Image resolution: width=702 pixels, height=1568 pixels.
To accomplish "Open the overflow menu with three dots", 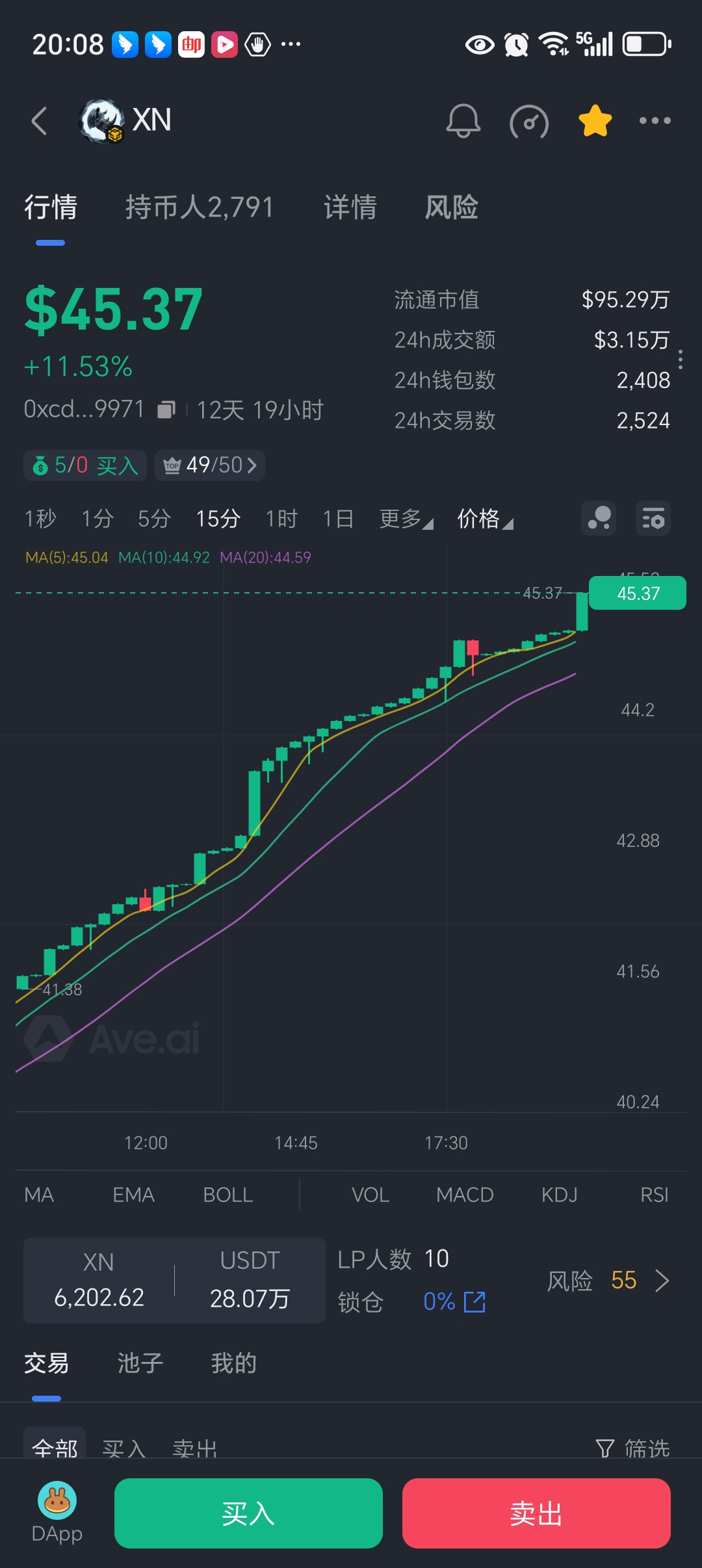I will (655, 121).
